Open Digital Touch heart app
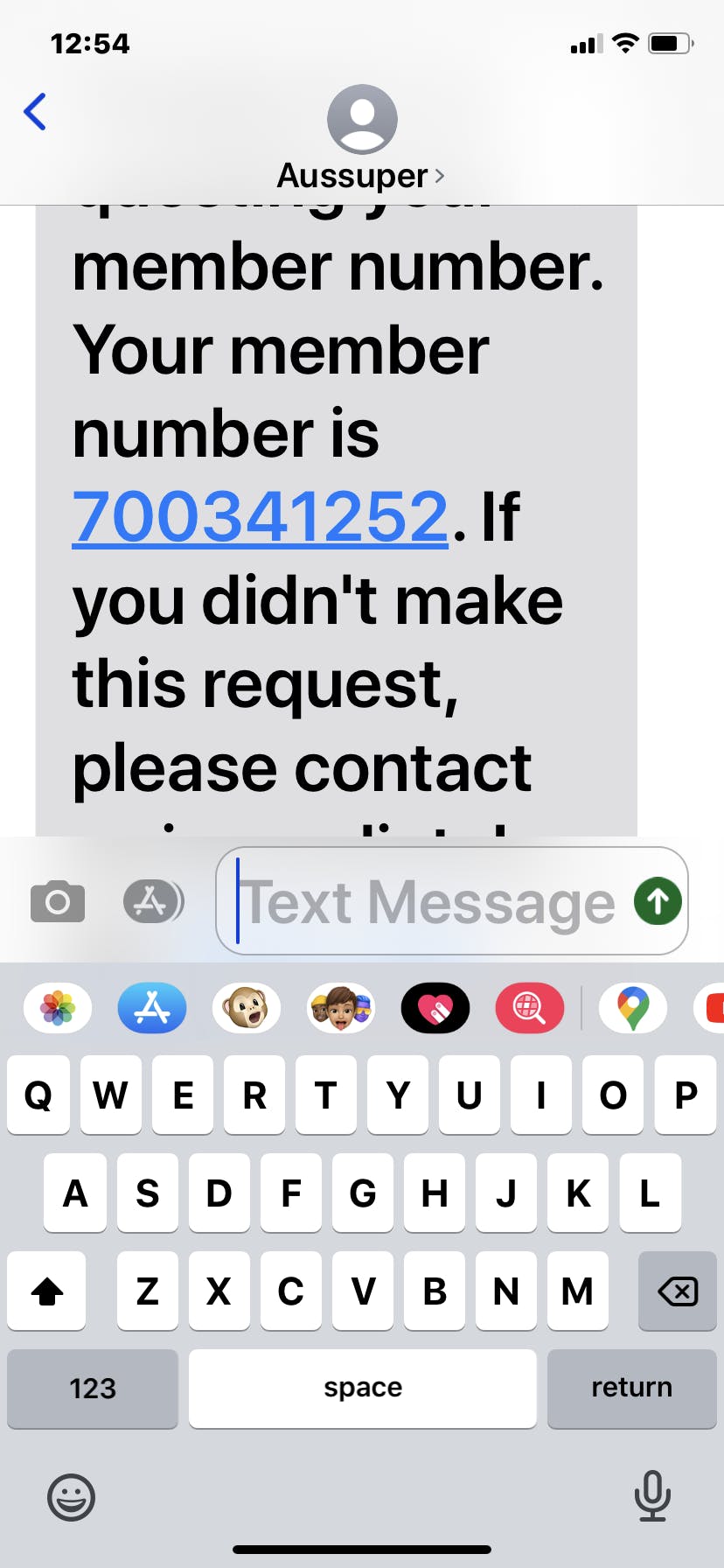Image resolution: width=724 pixels, height=1568 pixels. point(435,1008)
